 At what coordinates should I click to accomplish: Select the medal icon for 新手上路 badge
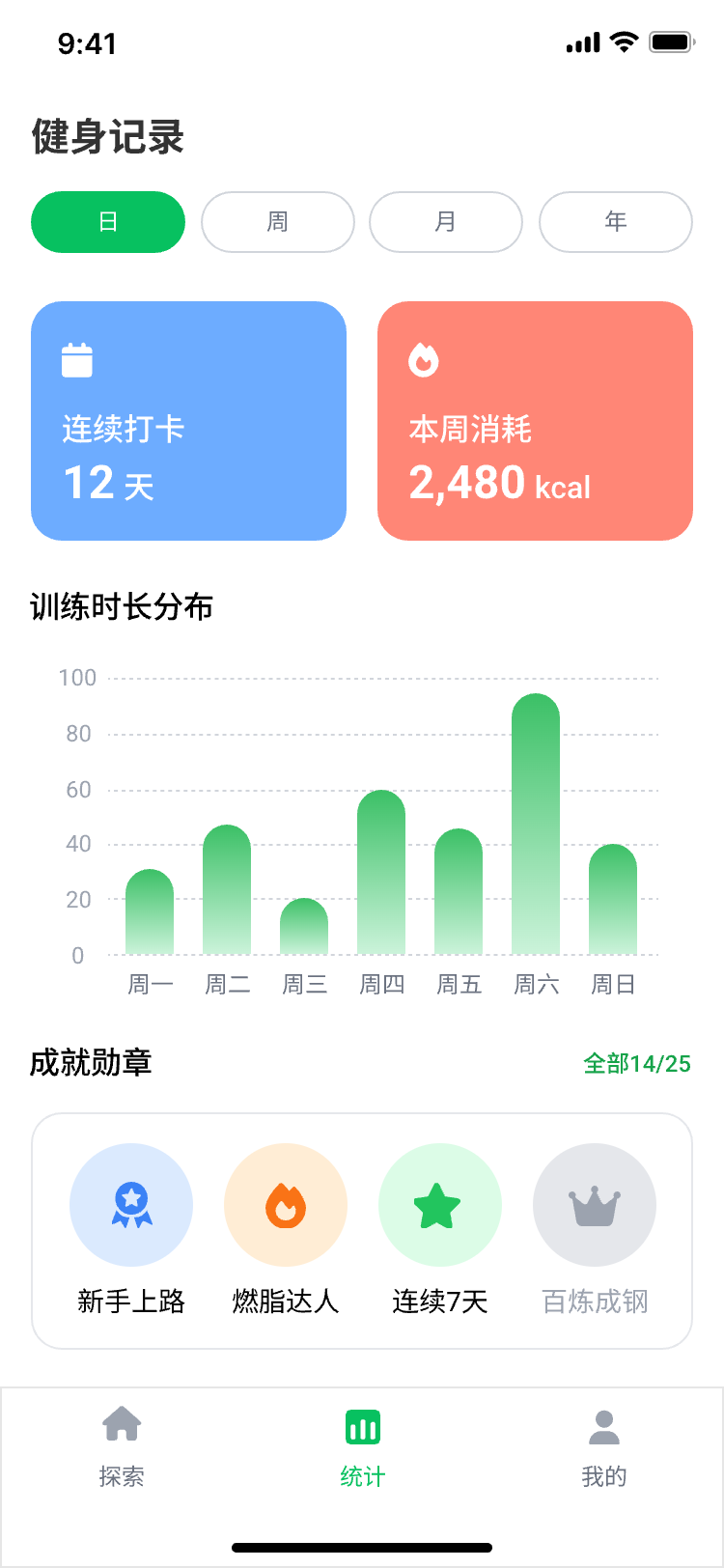click(x=131, y=1204)
